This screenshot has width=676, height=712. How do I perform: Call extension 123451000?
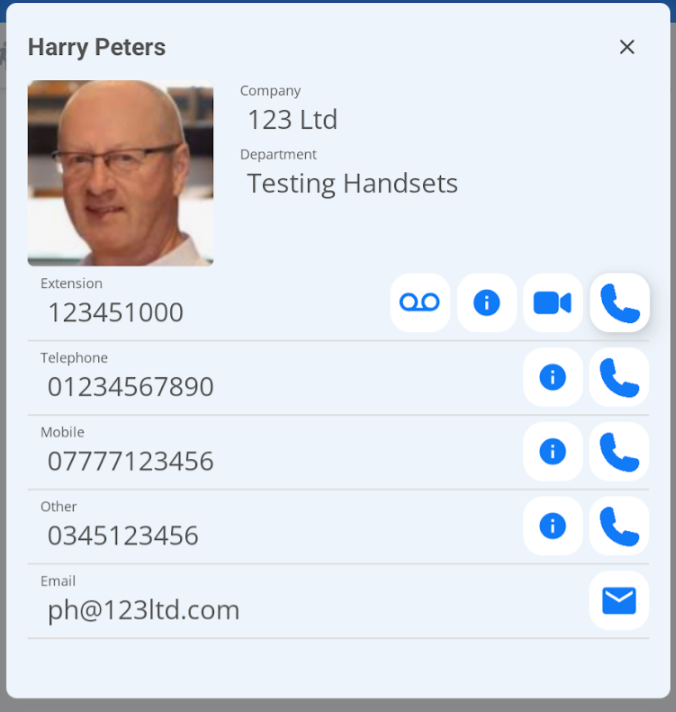coord(620,303)
